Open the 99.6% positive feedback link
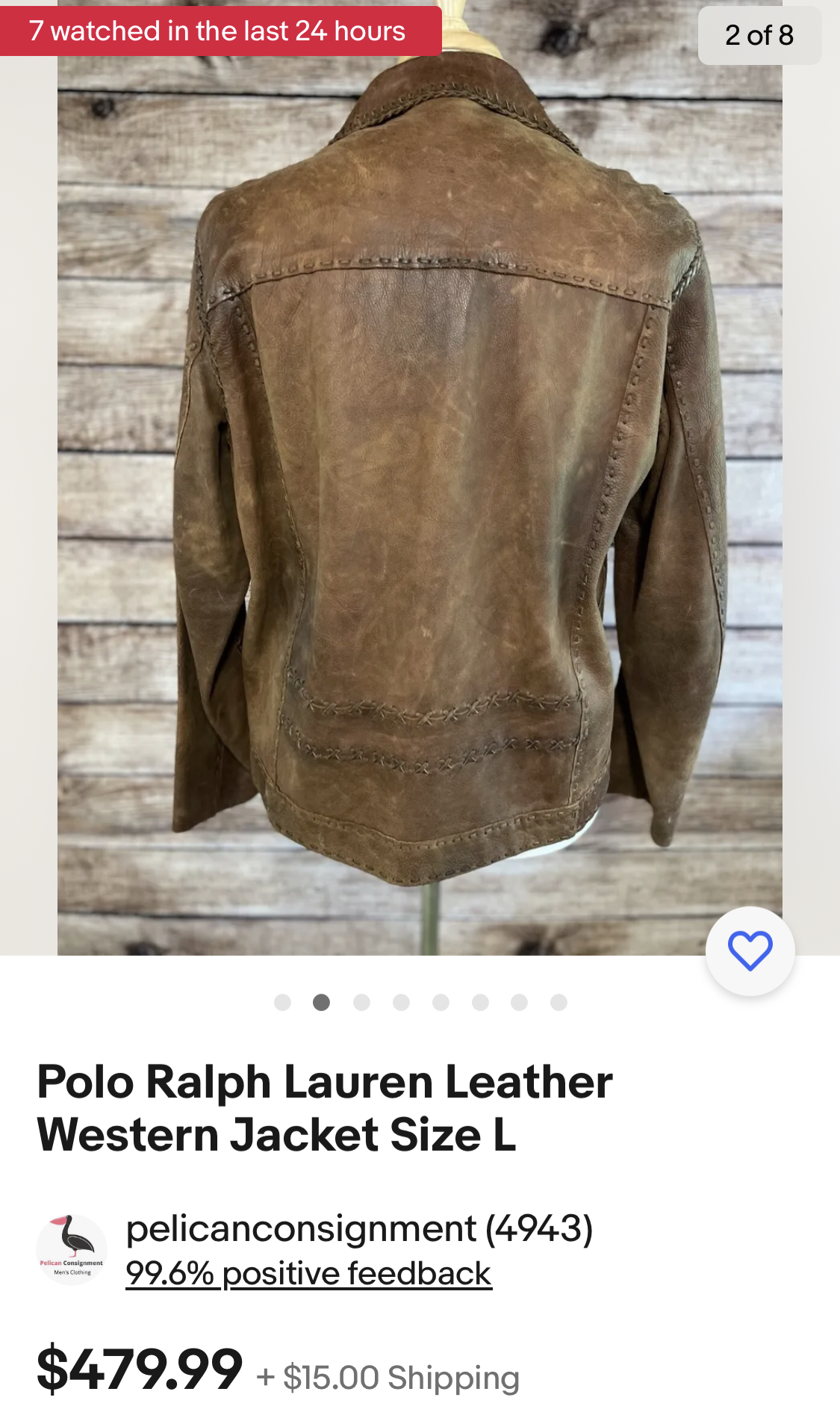The height and width of the screenshot is (1424, 840). tap(308, 1274)
